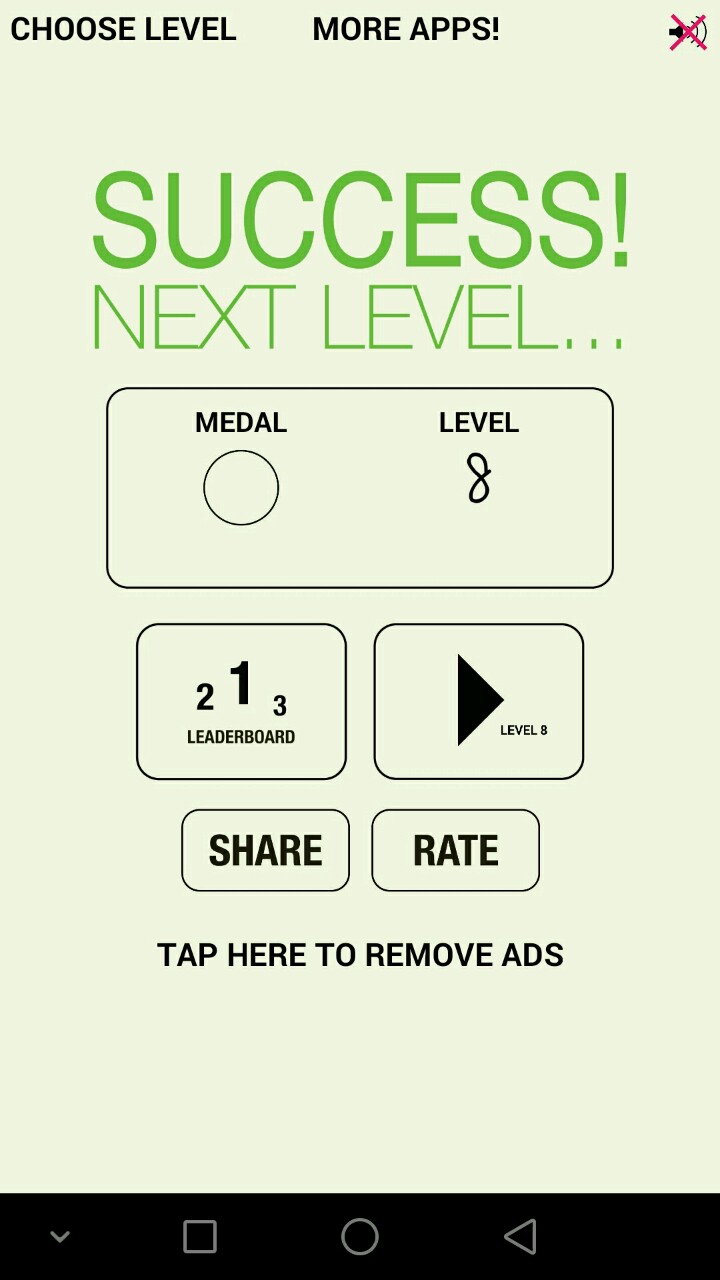
Task: Go to the home screen
Action: tap(360, 1237)
